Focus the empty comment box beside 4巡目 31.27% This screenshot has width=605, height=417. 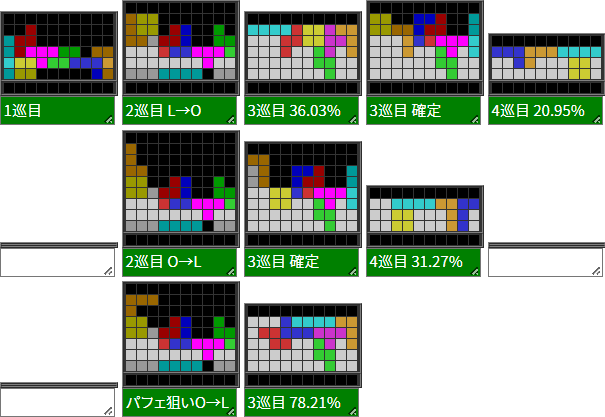pos(546,262)
